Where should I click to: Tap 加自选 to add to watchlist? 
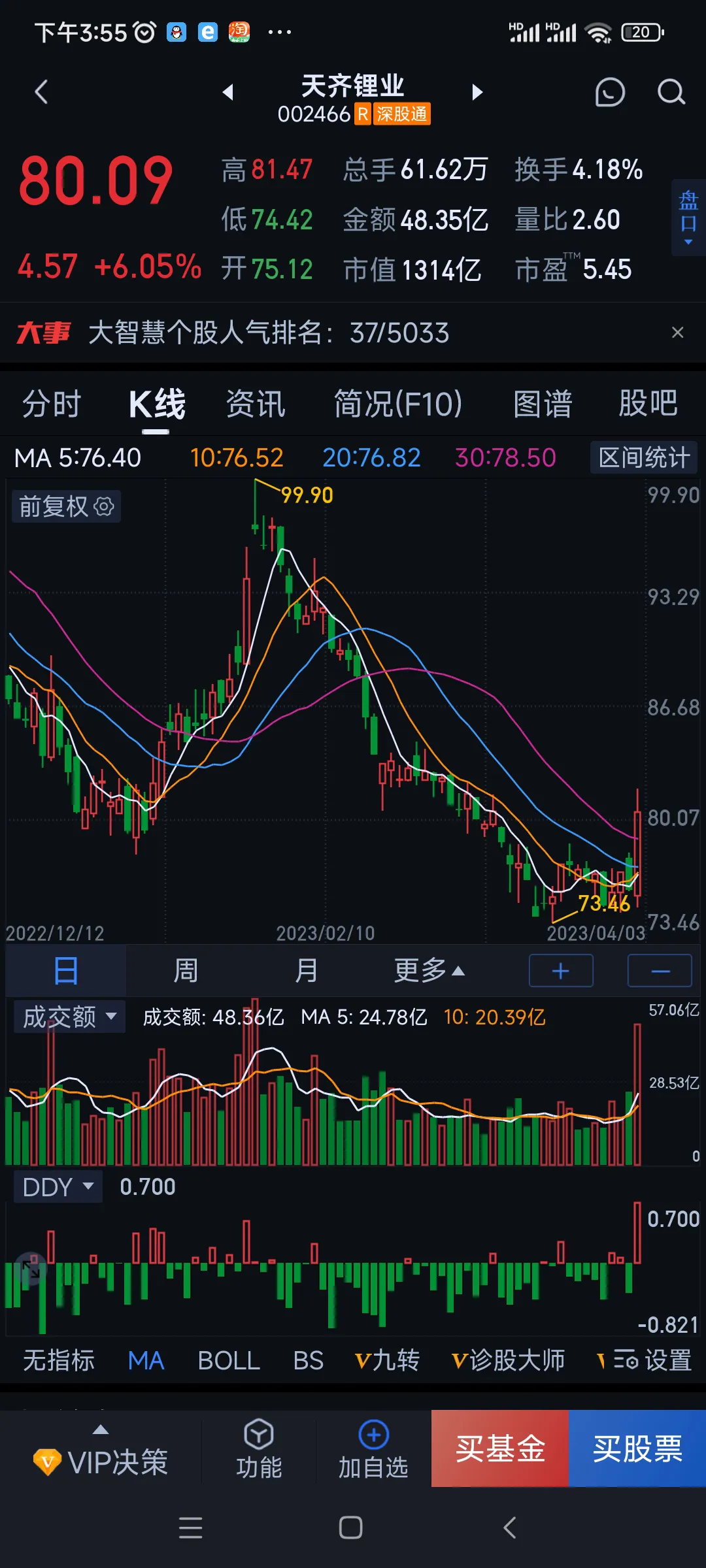[x=373, y=1449]
